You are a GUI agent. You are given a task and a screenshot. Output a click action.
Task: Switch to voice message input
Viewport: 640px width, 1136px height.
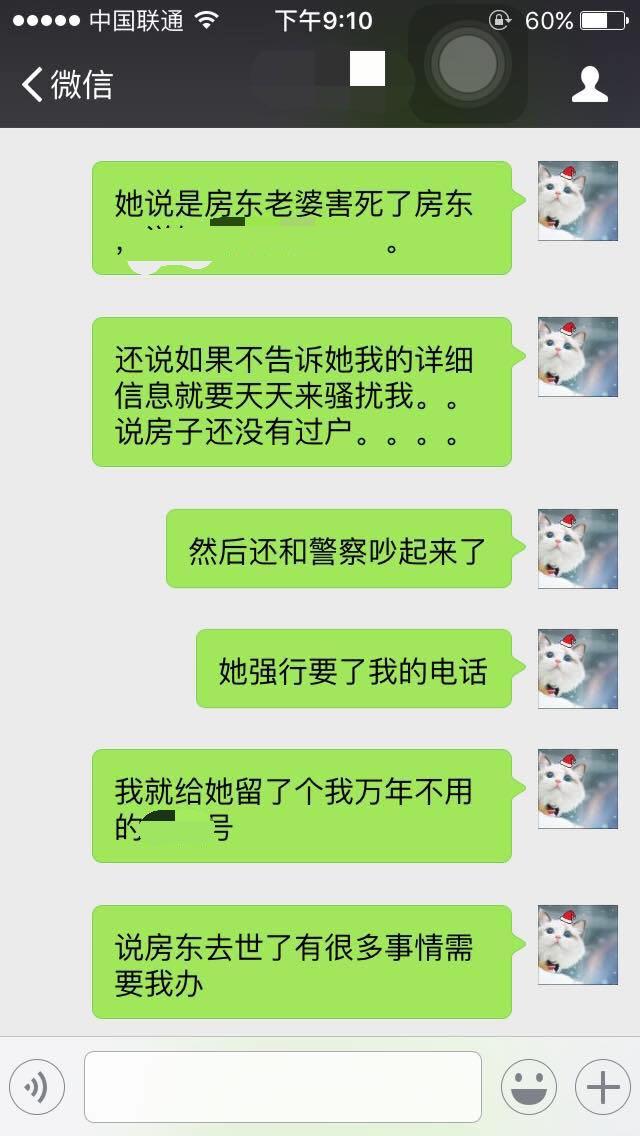click(x=37, y=1087)
